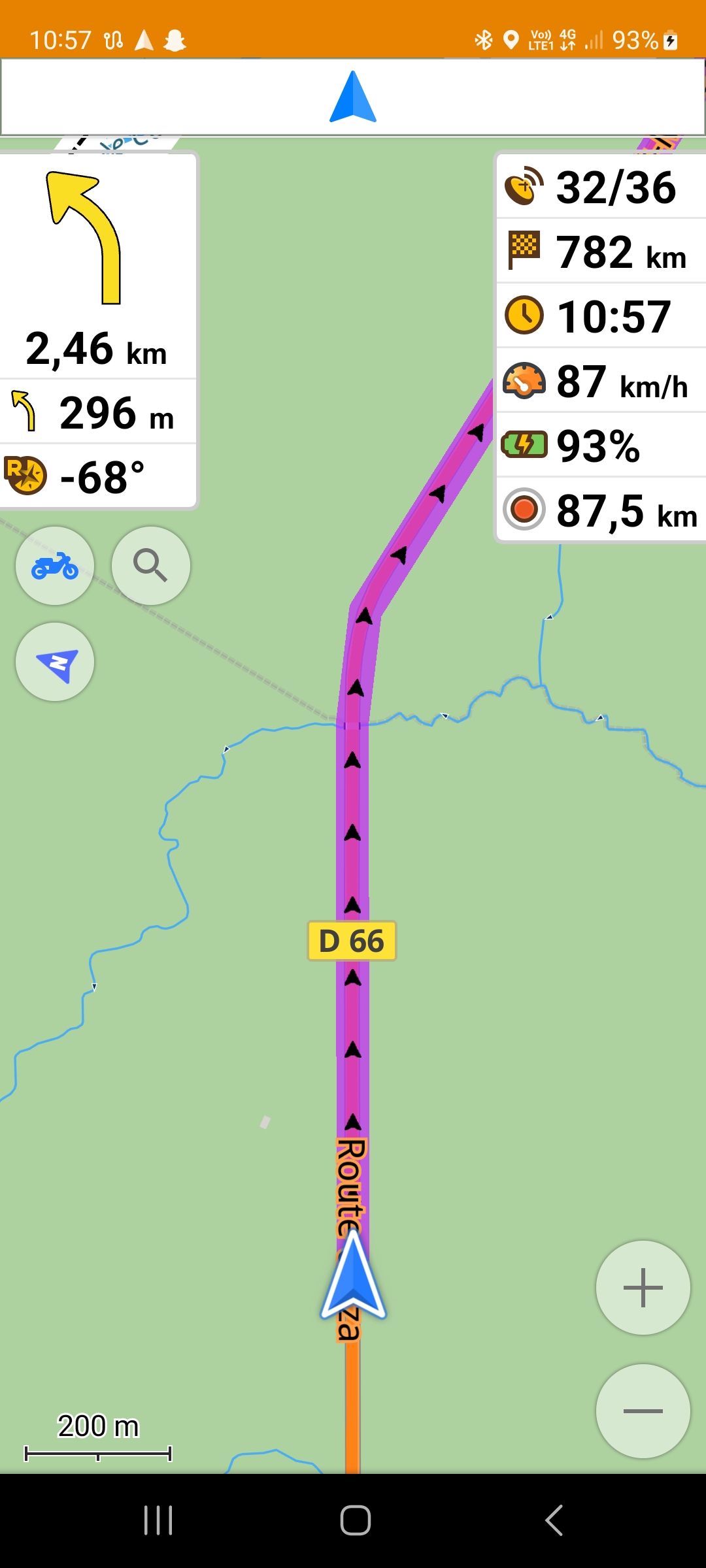This screenshot has width=706, height=1568.
Task: Tap the 32/36 satellite GPS widget
Action: (x=600, y=188)
